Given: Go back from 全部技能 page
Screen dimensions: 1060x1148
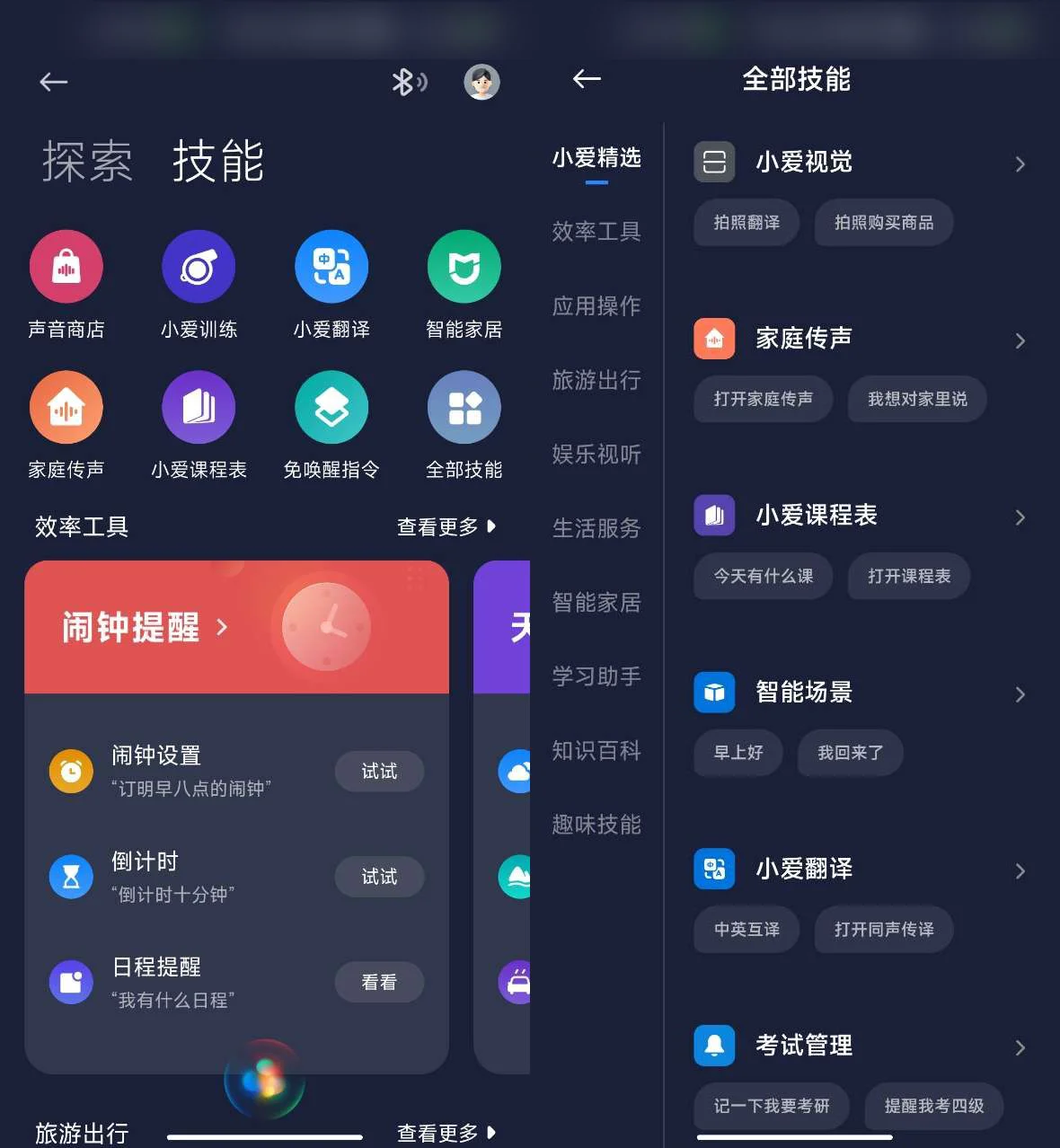Looking at the screenshot, I should (587, 79).
